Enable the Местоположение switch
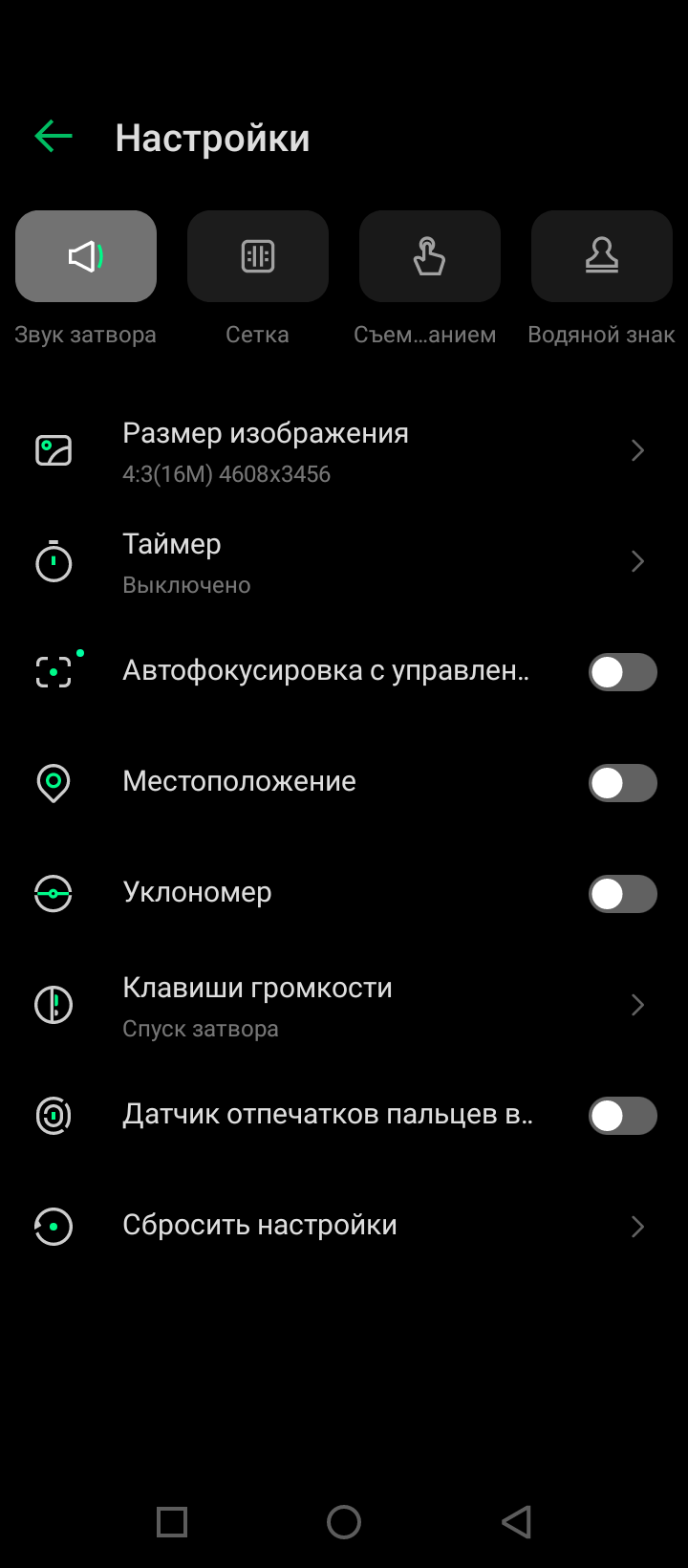 point(622,783)
